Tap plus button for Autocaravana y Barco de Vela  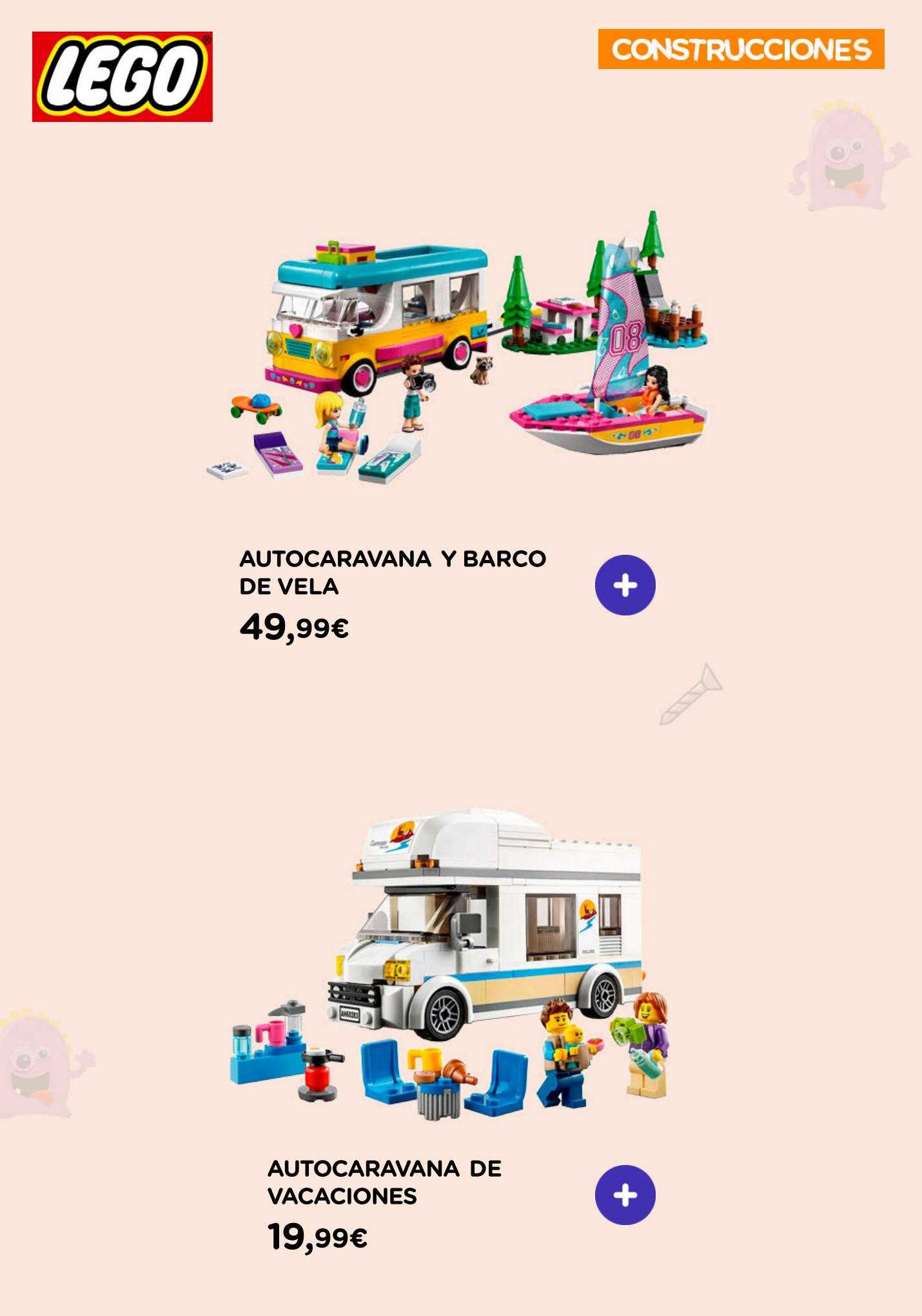point(625,585)
